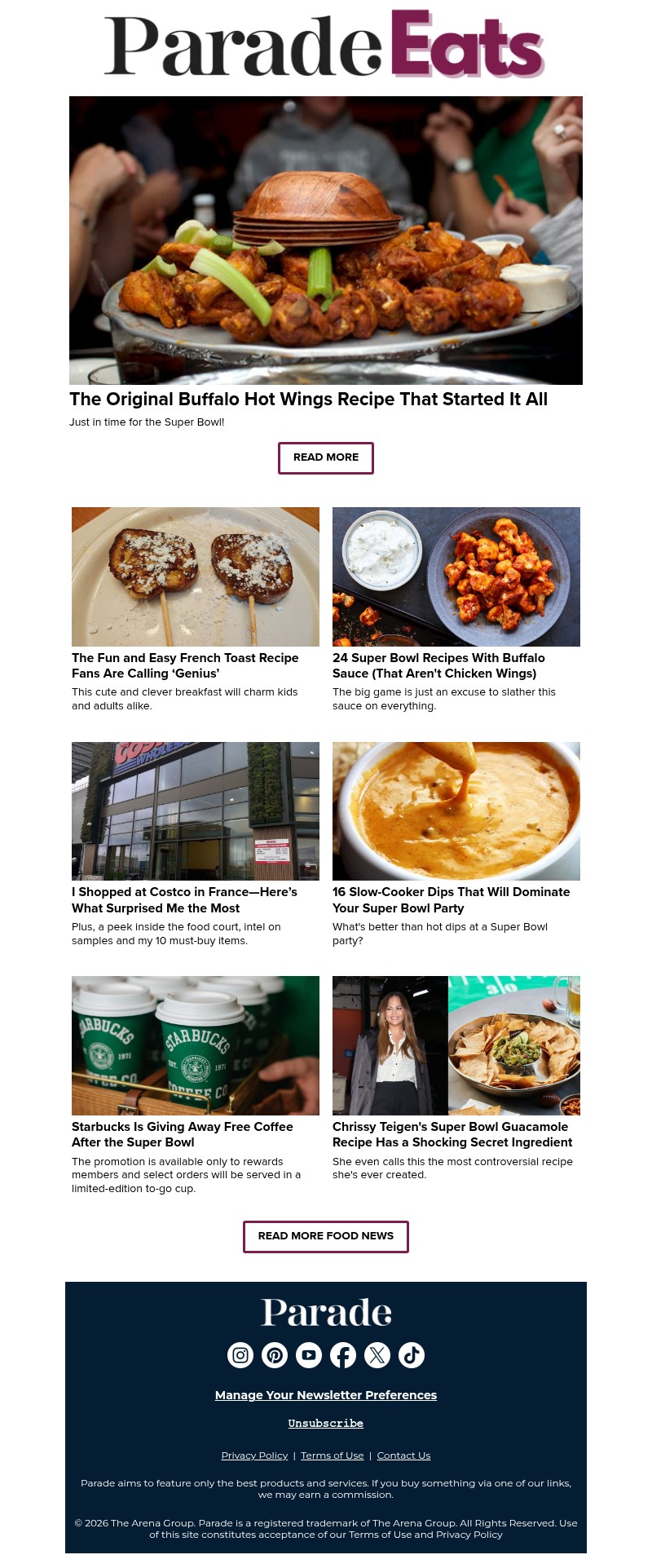Open the Starbucks free coffee headline
652x1568 pixels.
point(183,1134)
